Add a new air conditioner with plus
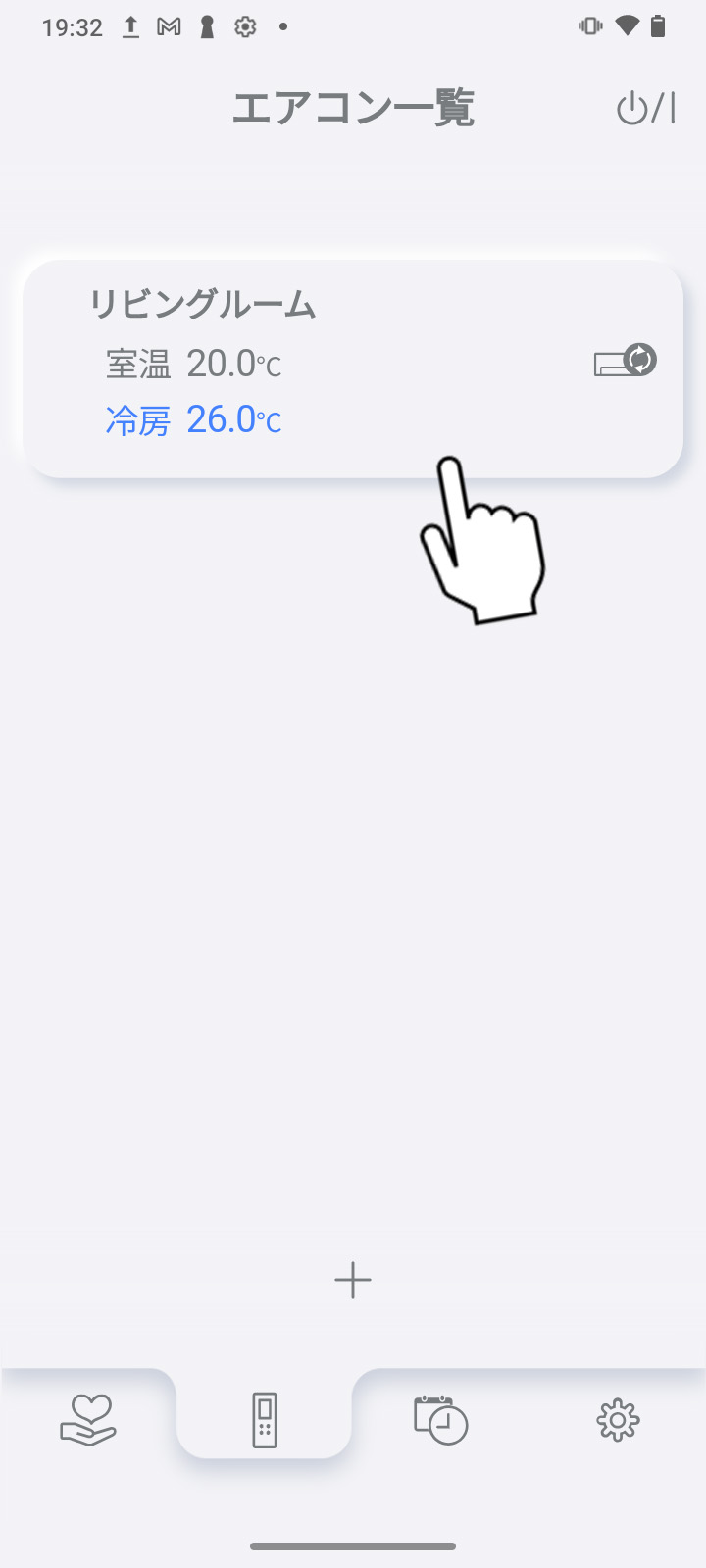 (x=353, y=1280)
